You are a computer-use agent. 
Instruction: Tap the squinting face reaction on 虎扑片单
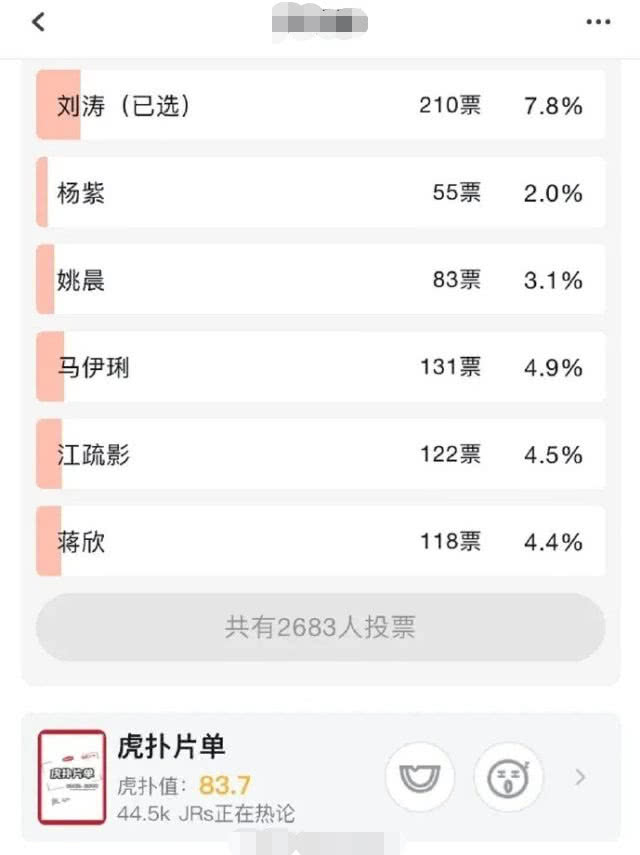[x=508, y=776]
